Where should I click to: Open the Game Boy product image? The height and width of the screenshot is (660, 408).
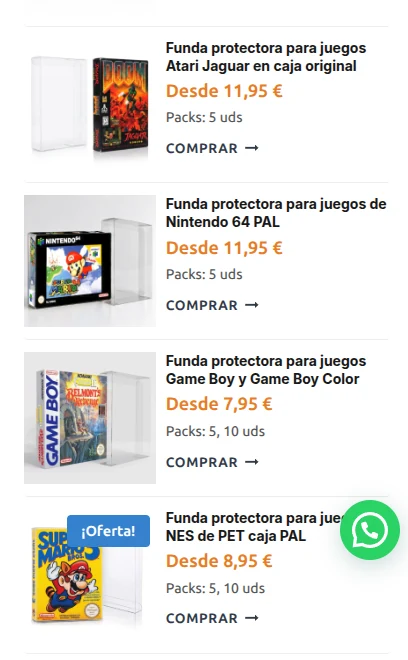90,418
